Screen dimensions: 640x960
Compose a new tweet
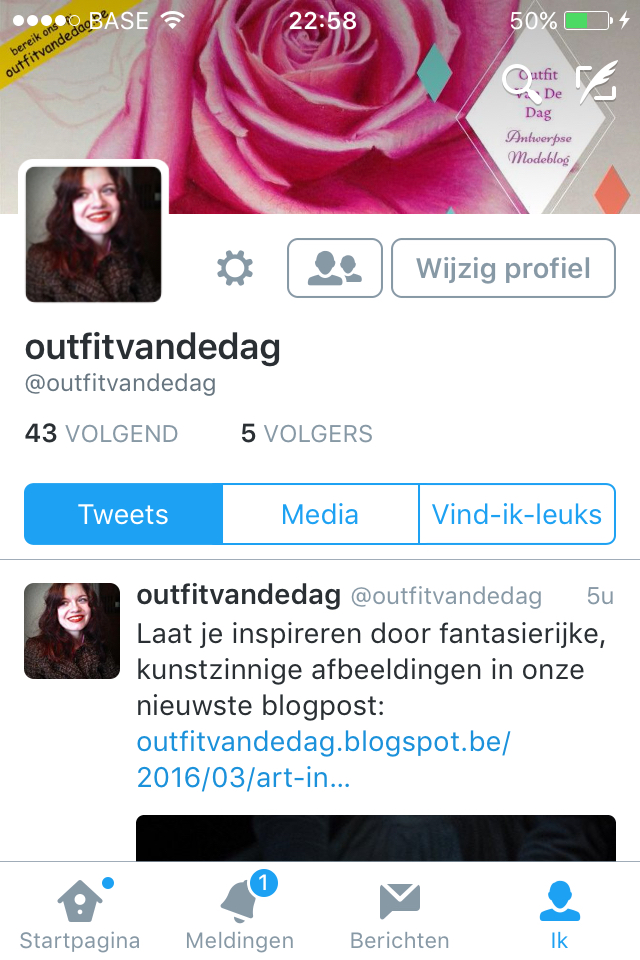point(596,83)
